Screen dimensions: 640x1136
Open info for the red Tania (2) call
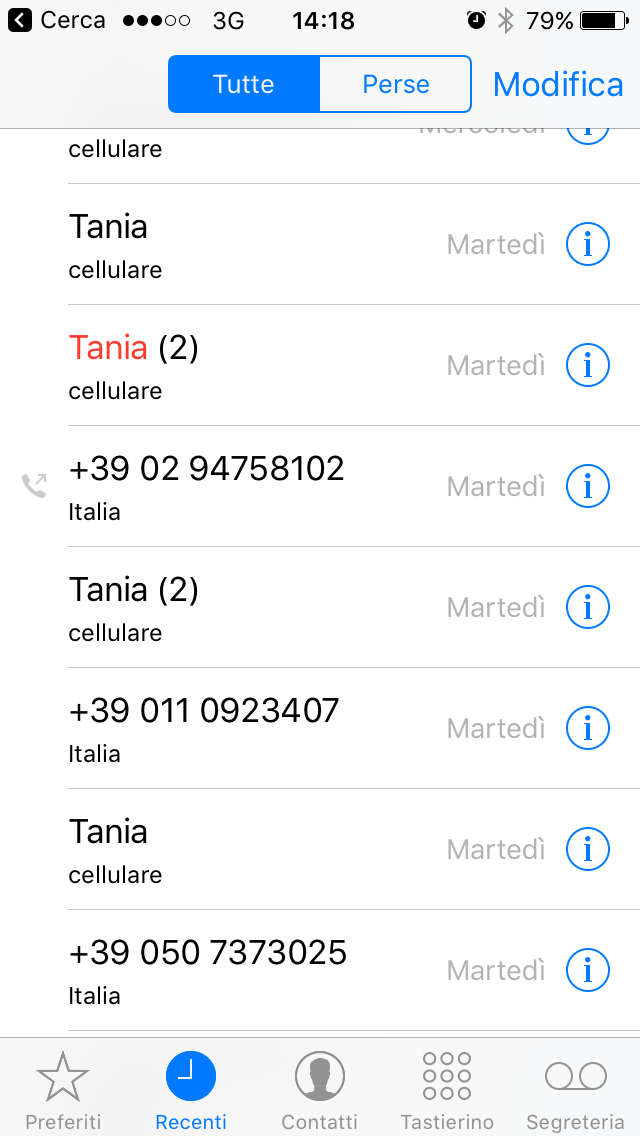pyautogui.click(x=587, y=365)
